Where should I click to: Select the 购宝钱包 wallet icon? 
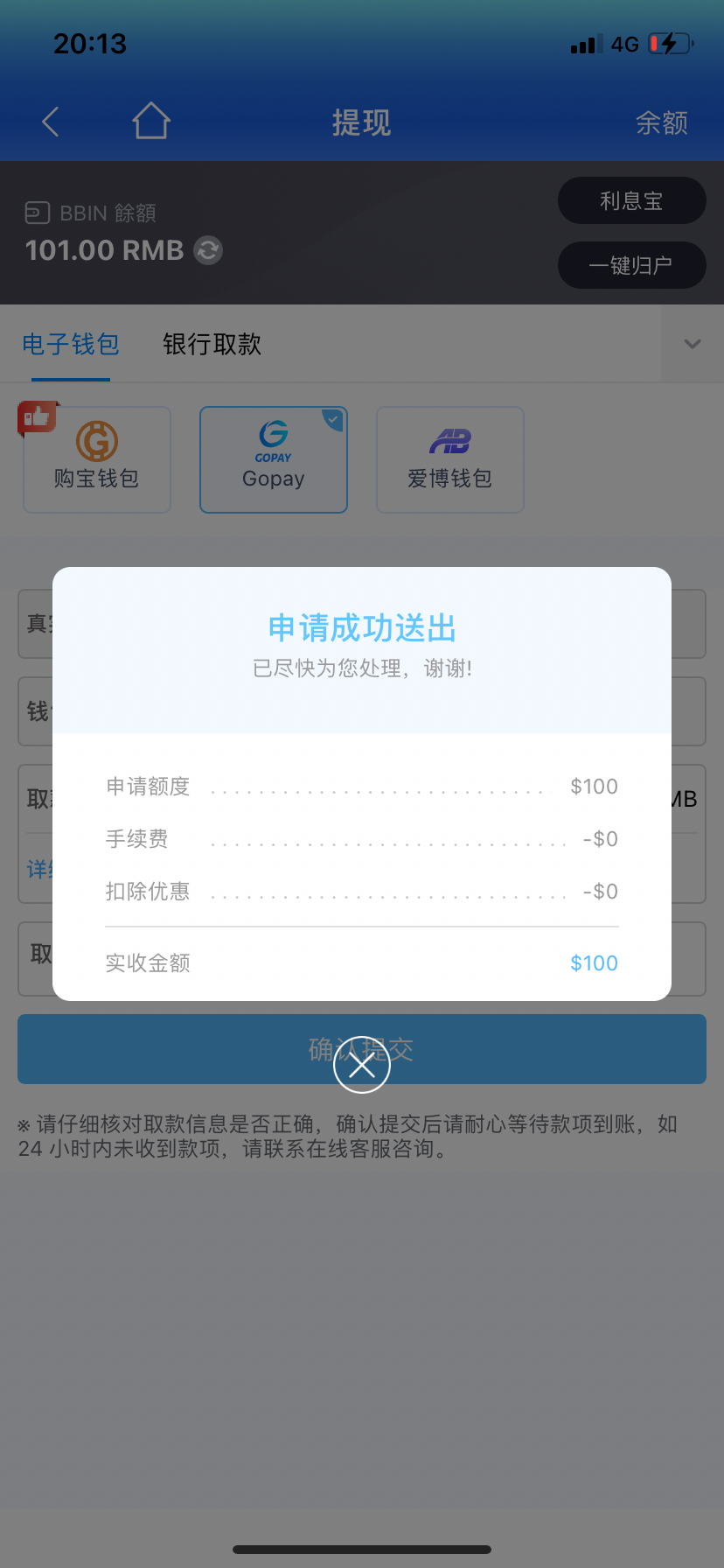pos(96,459)
